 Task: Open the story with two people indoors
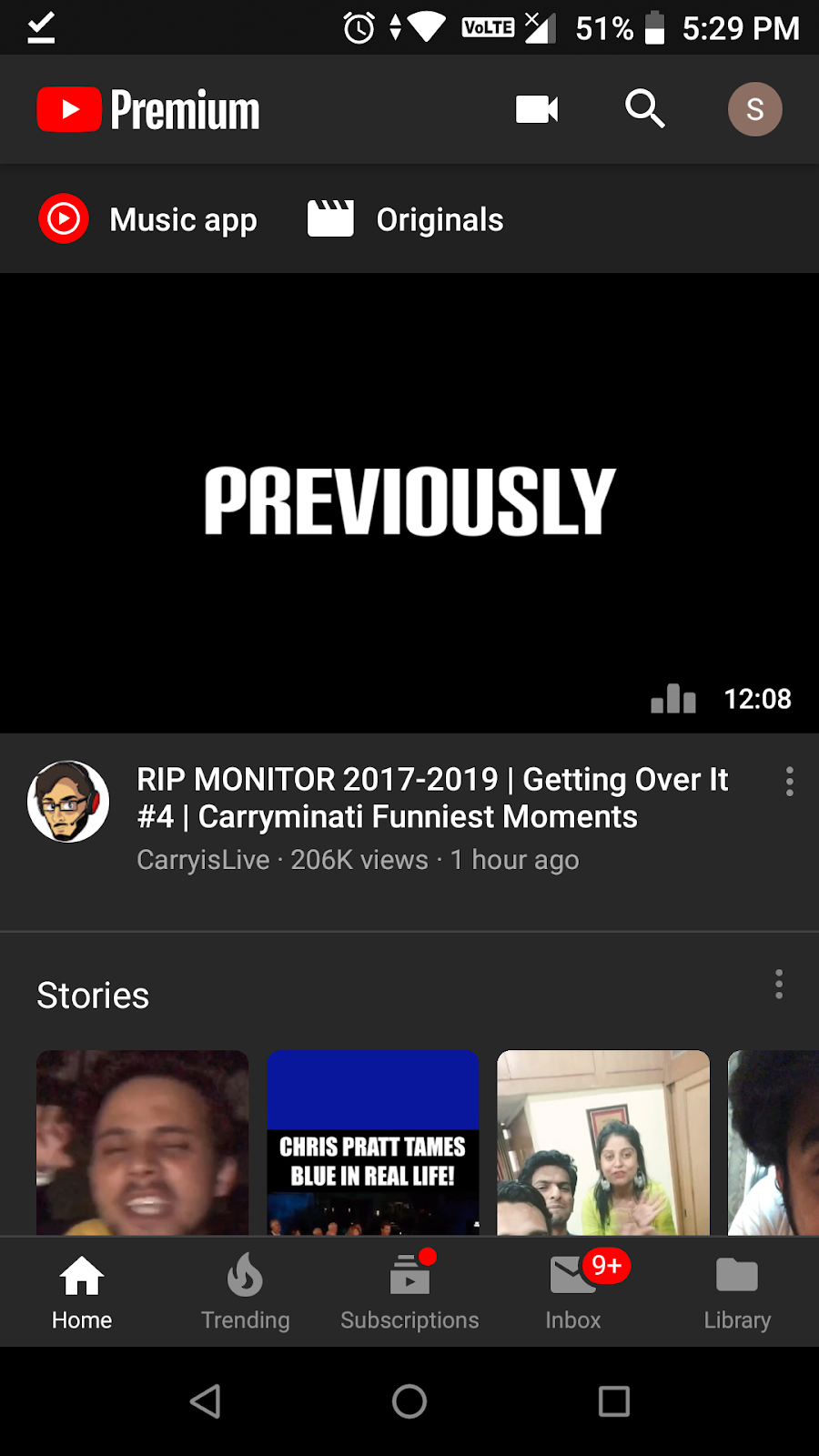click(x=602, y=1142)
